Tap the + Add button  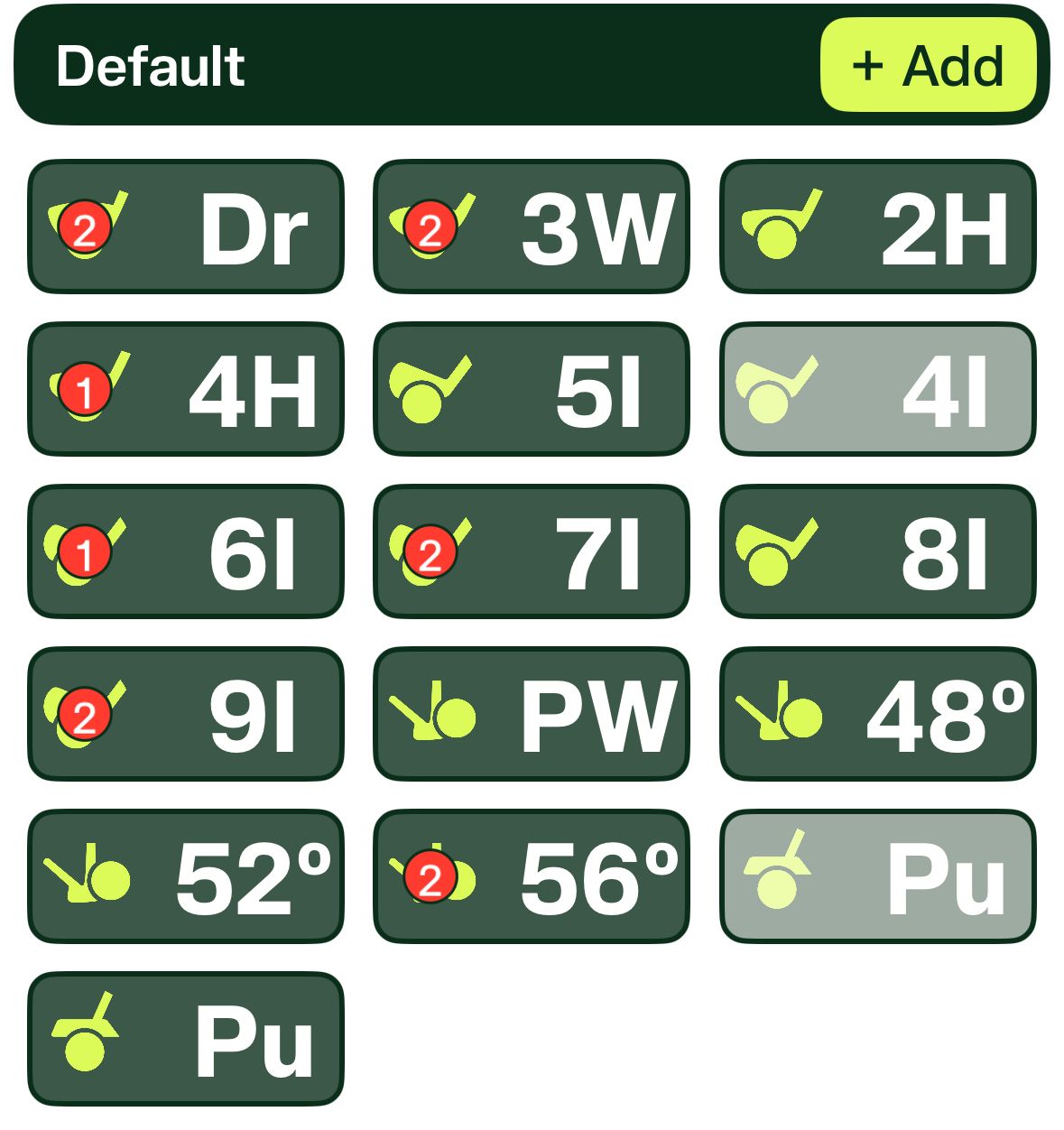928,65
